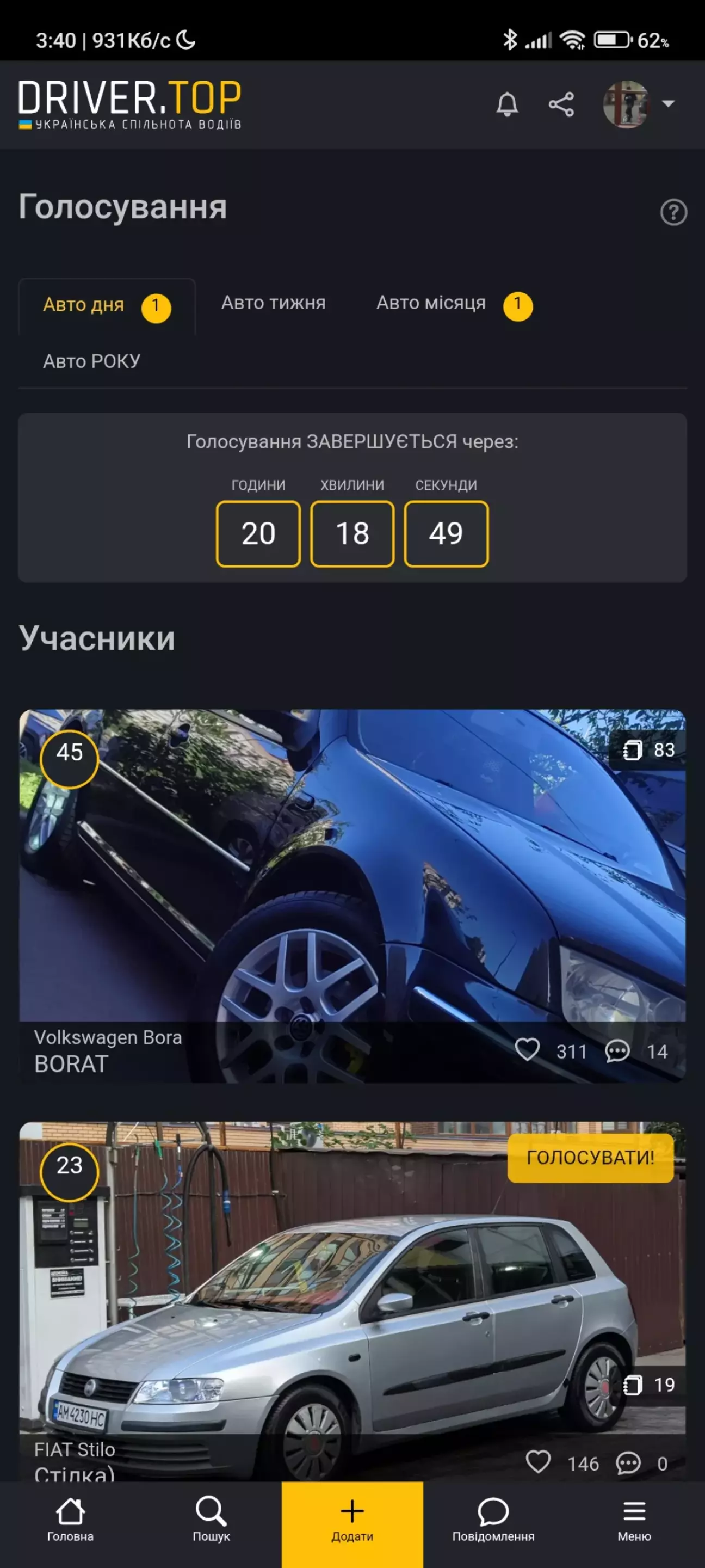Open comments on Volkswagen Bora BORAT
The width and height of the screenshot is (705, 1568).
pos(617,1051)
